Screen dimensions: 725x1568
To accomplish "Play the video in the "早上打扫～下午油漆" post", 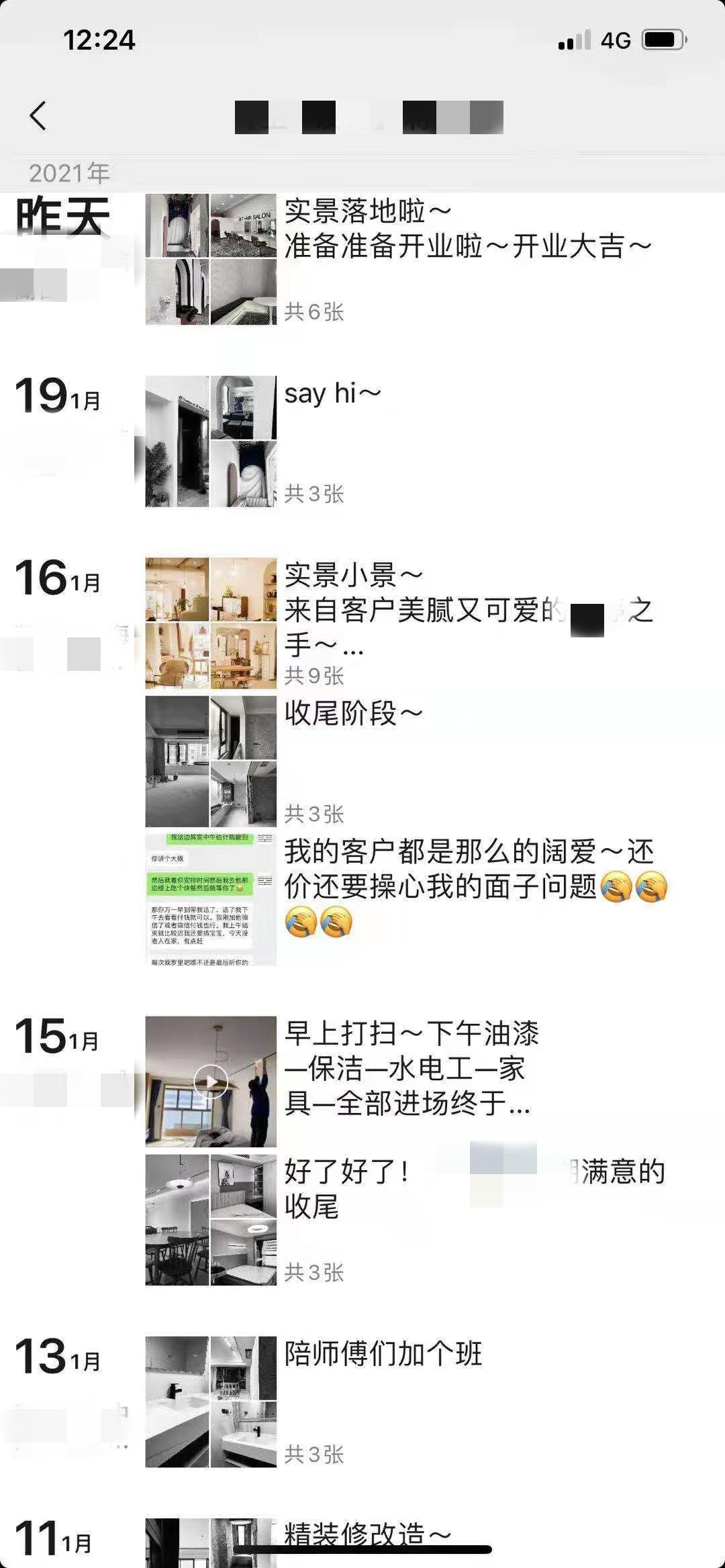I will point(211,1082).
